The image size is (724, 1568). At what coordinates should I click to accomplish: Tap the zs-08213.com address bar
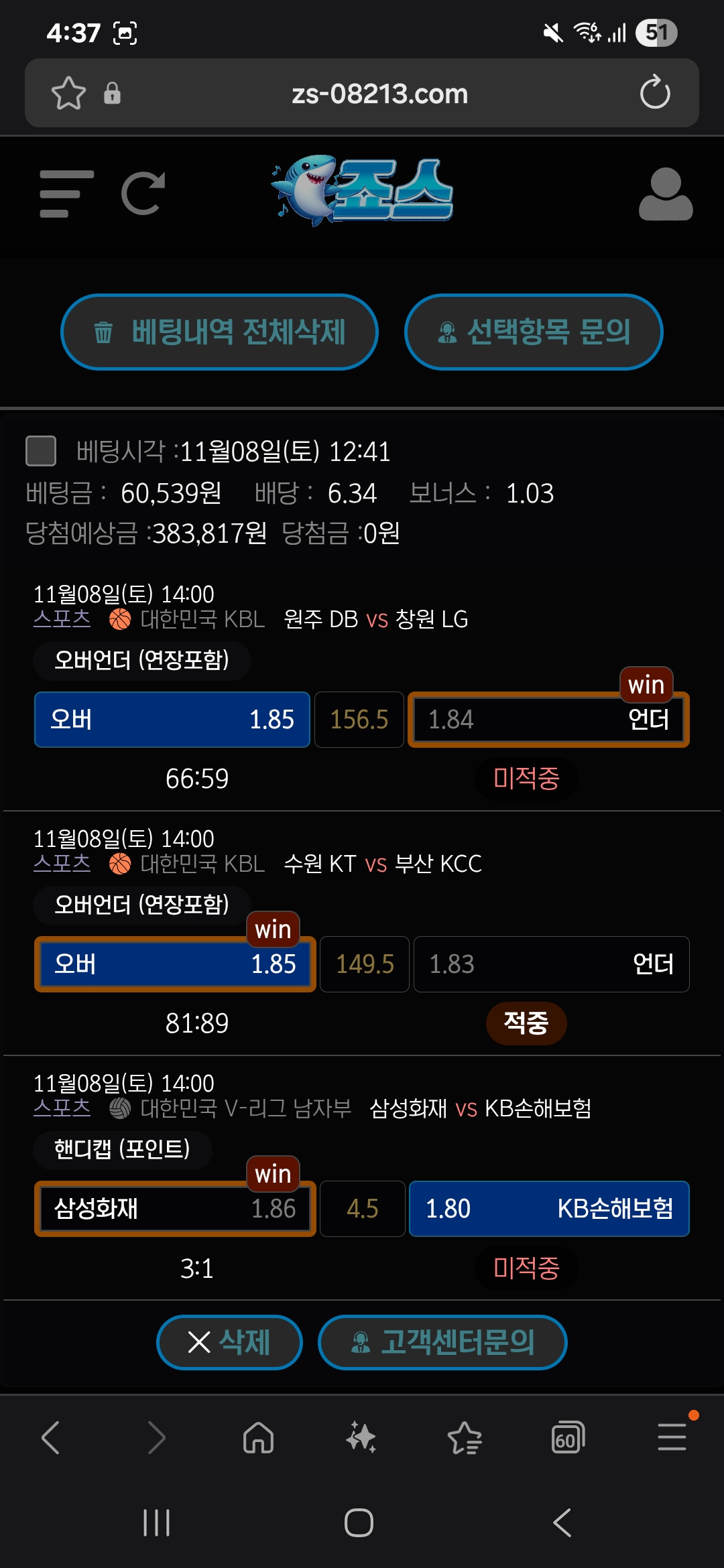379,94
